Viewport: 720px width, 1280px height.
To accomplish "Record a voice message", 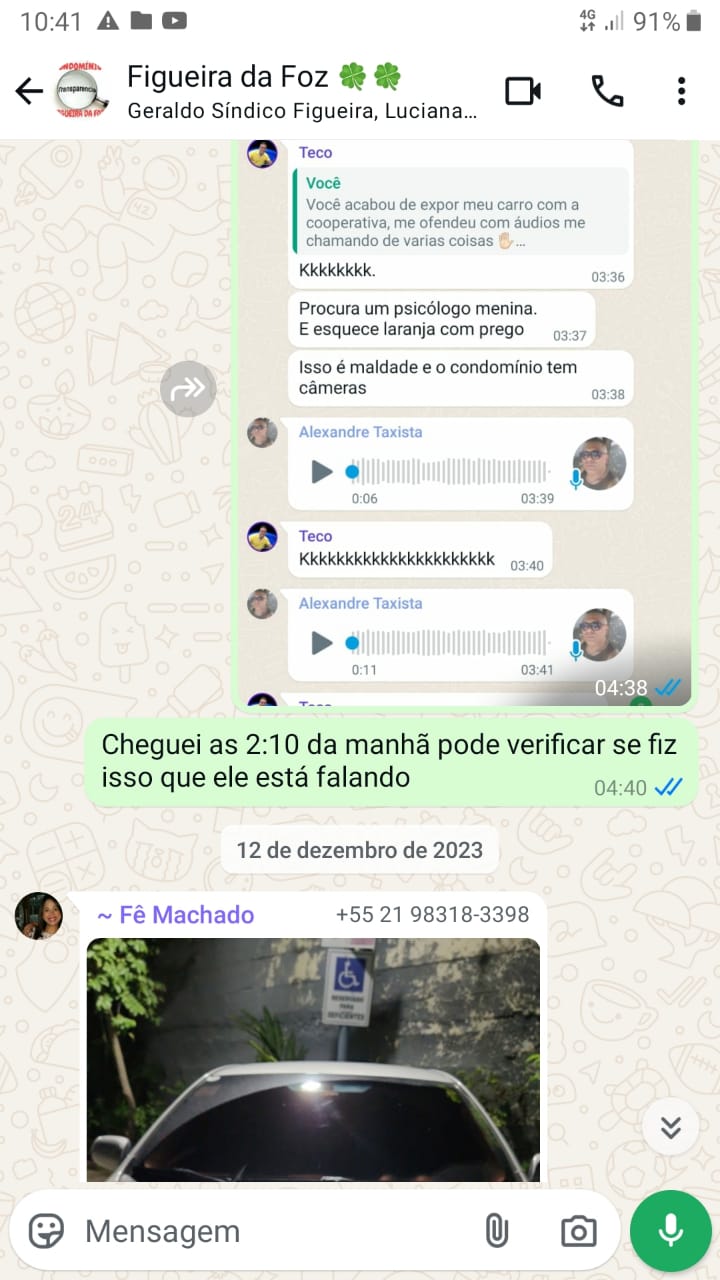I will point(670,1231).
